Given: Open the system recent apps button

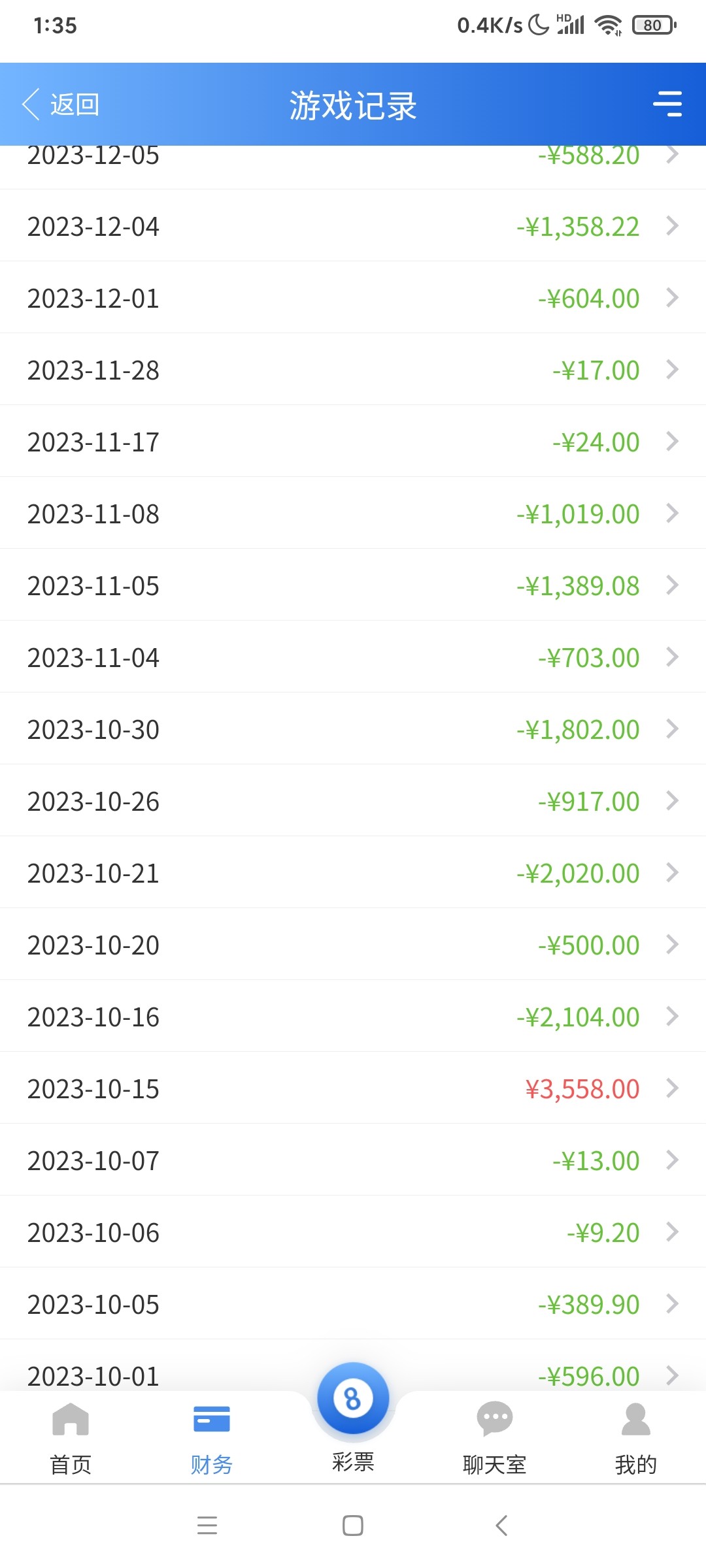Looking at the screenshot, I should (207, 1526).
